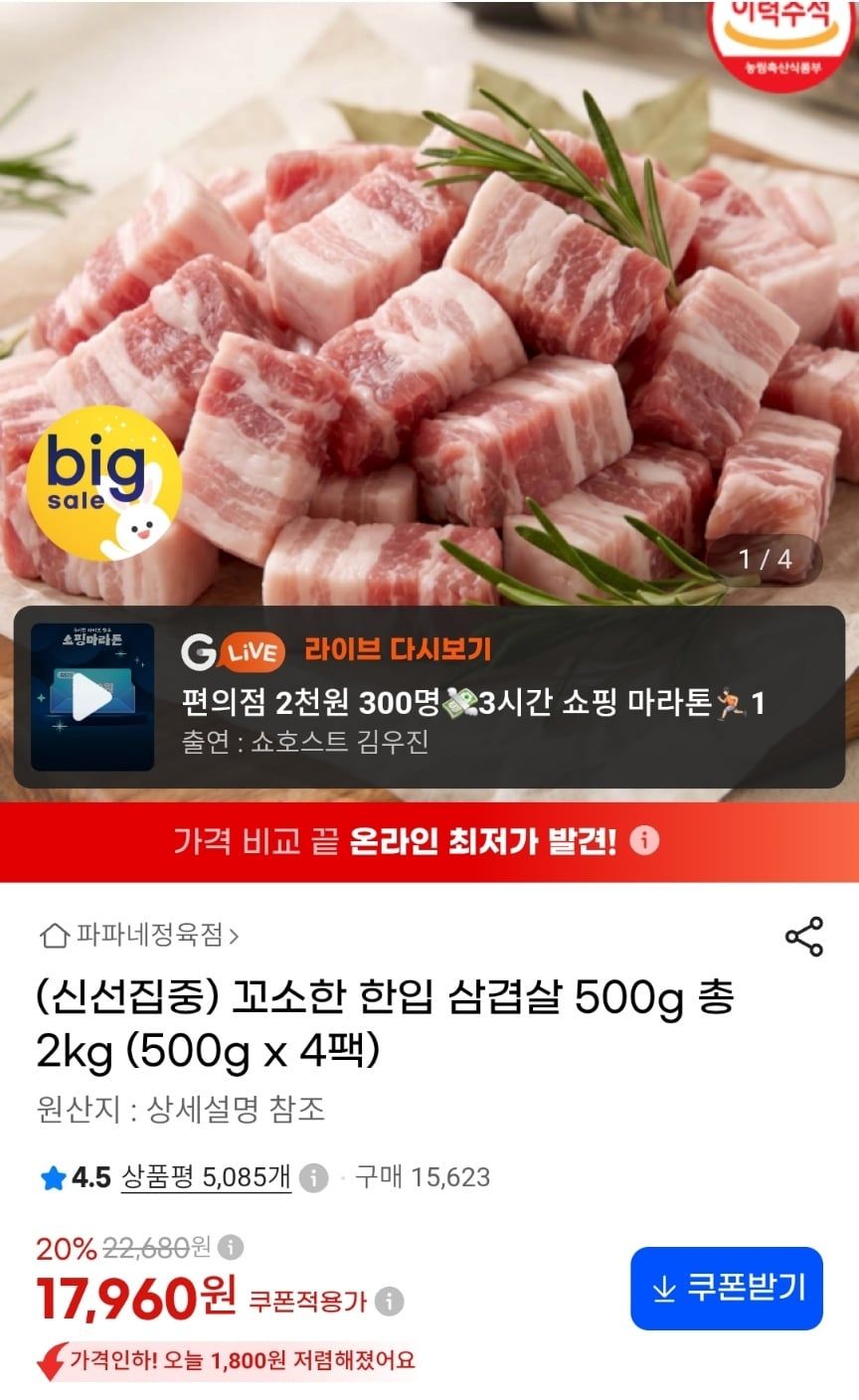859x1400 pixels.
Task: Show info for original price 22,680원
Action: click(x=231, y=1247)
